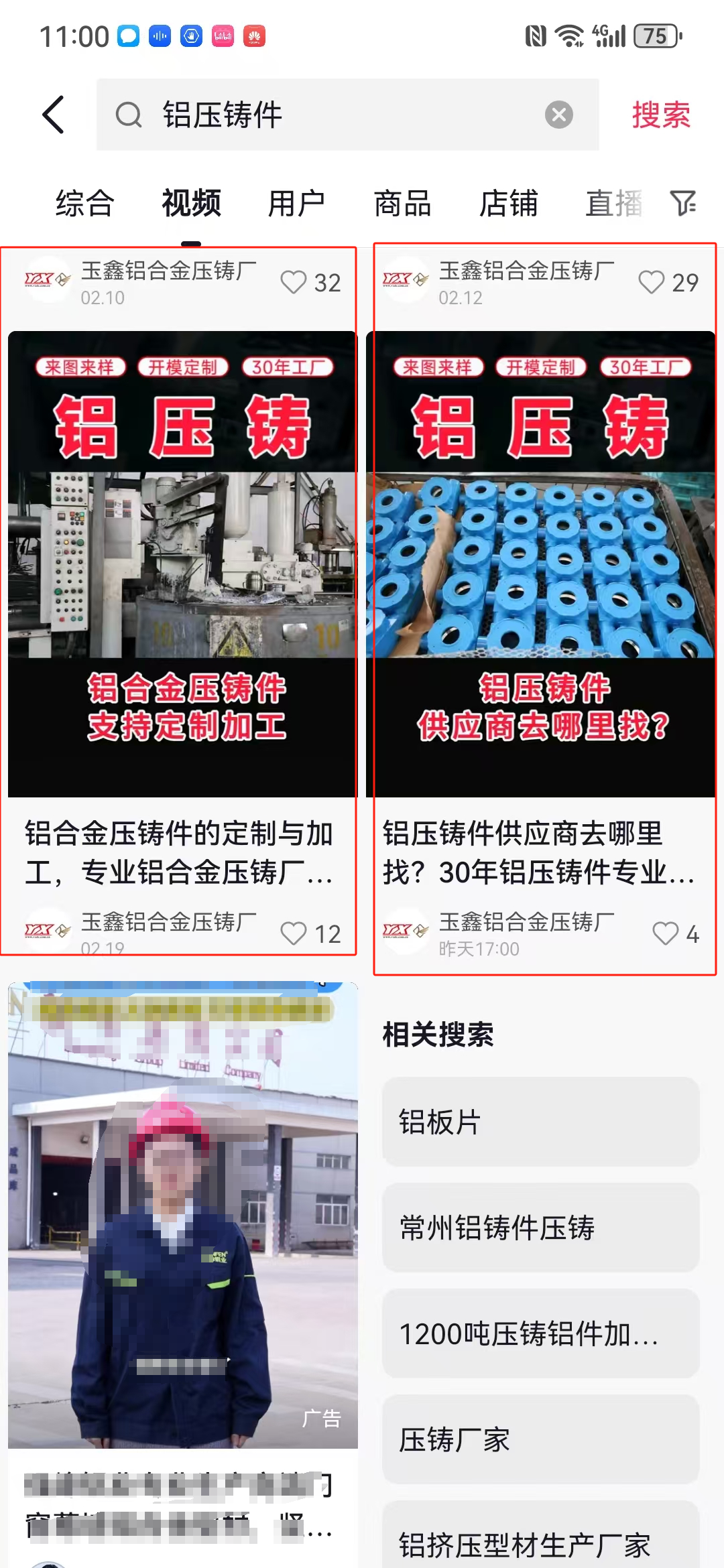Screen dimensions: 724x1568
Task: Switch to the 用户 tab
Action: tap(296, 203)
